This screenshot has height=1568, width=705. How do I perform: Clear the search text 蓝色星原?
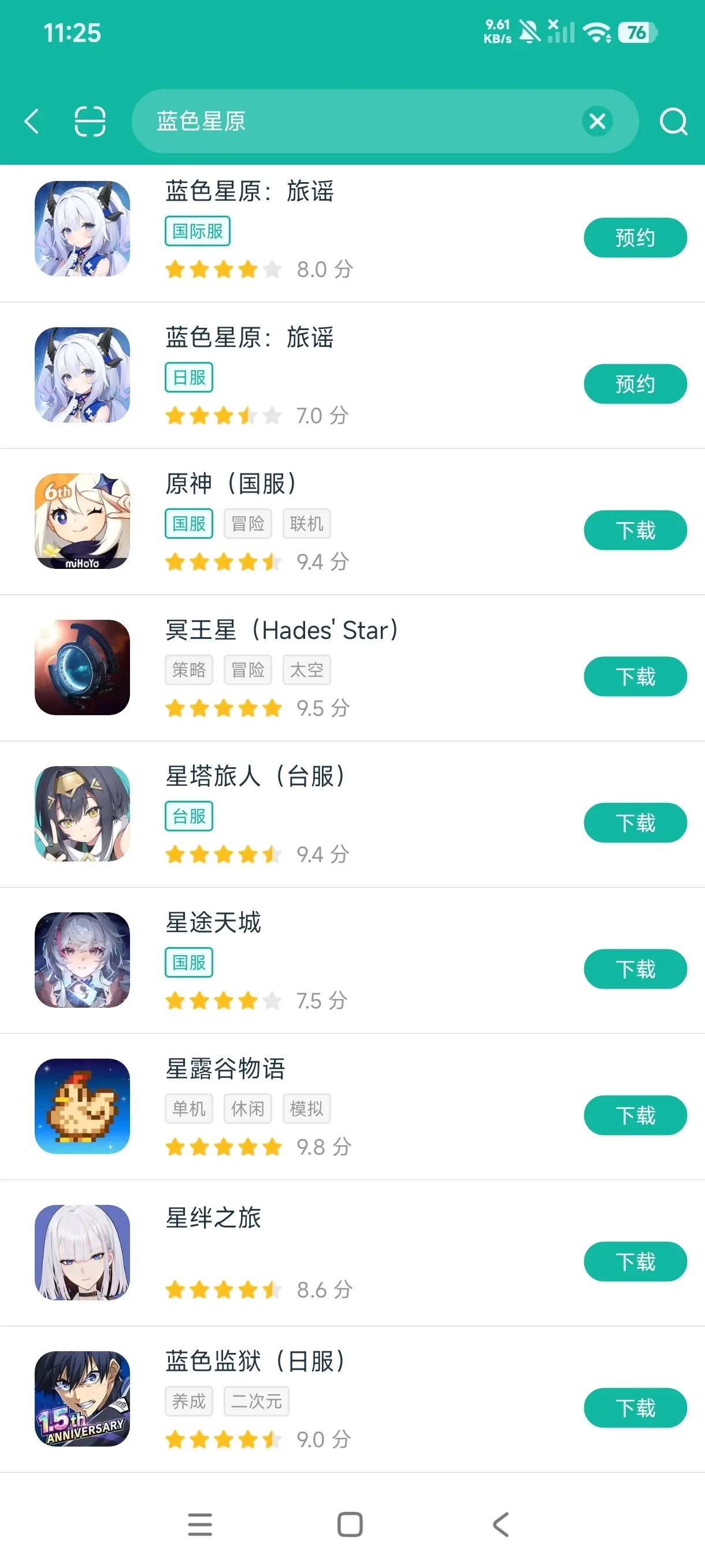pos(598,121)
